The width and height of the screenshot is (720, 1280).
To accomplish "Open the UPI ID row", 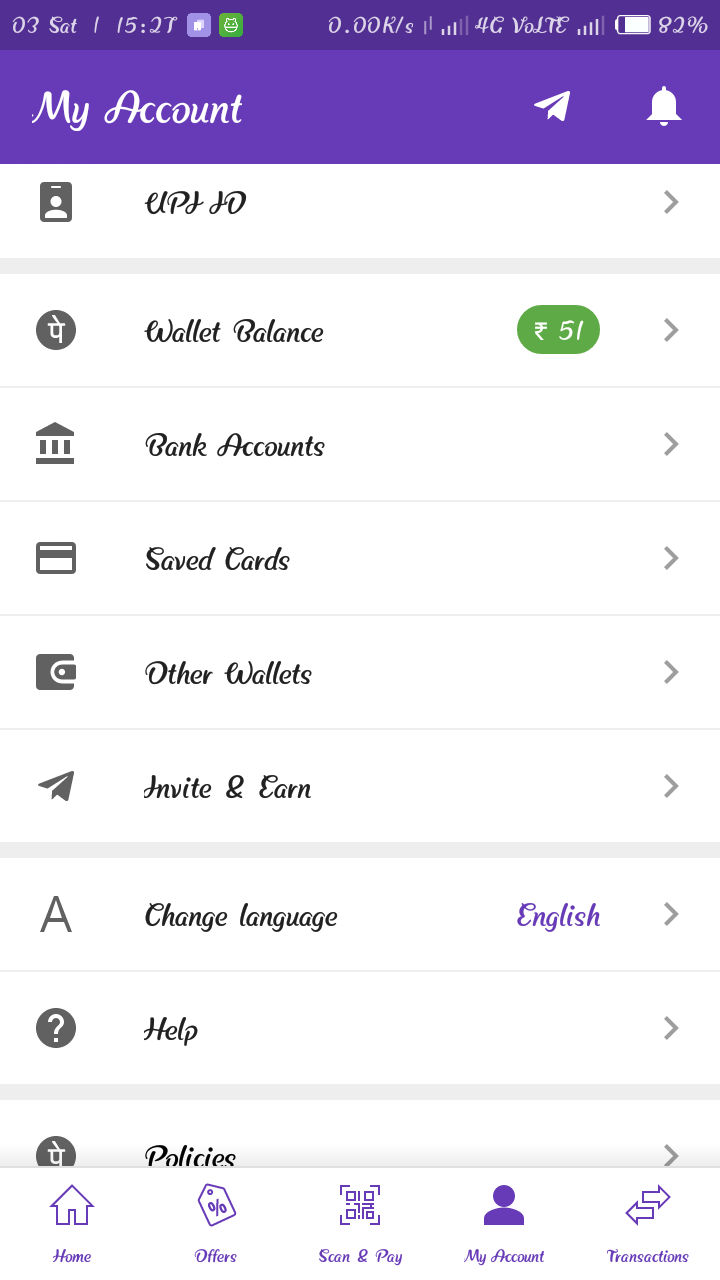I will point(360,204).
